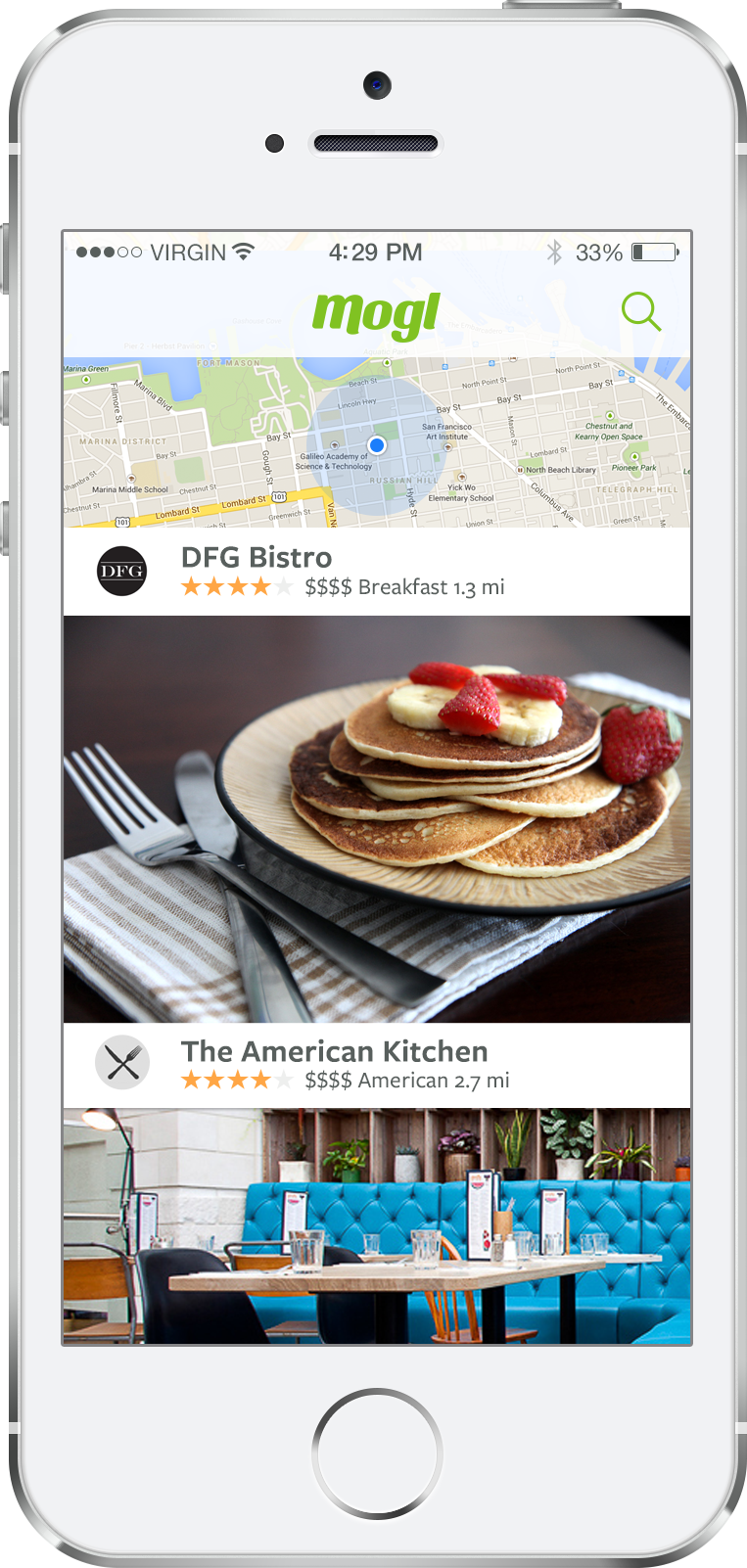This screenshot has width=747, height=1568.
Task: Open the DFG Bistro listing
Action: tap(377, 572)
